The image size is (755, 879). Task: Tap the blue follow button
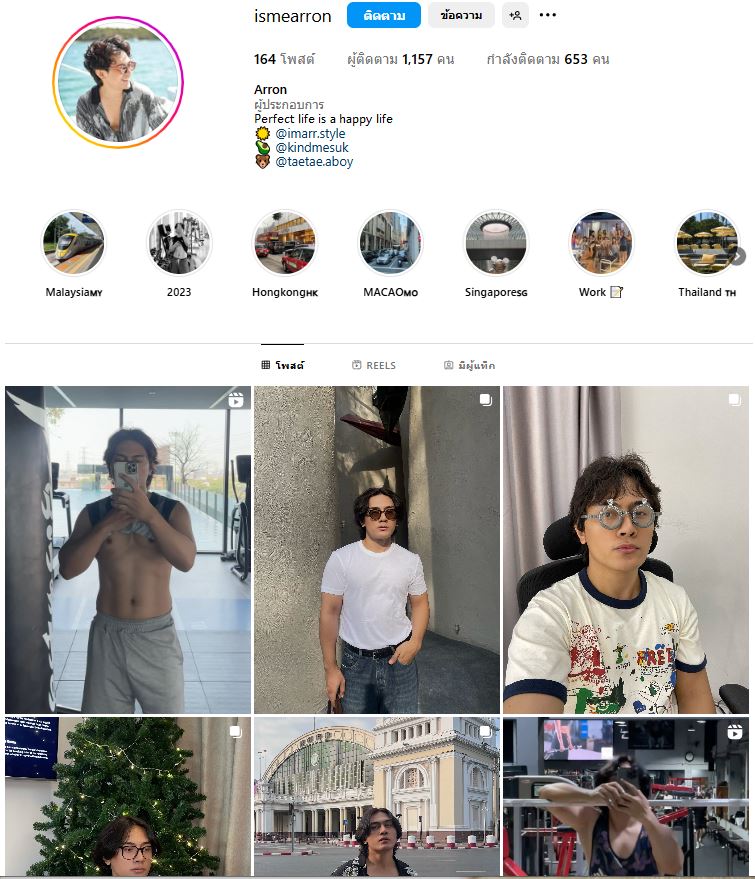click(384, 15)
